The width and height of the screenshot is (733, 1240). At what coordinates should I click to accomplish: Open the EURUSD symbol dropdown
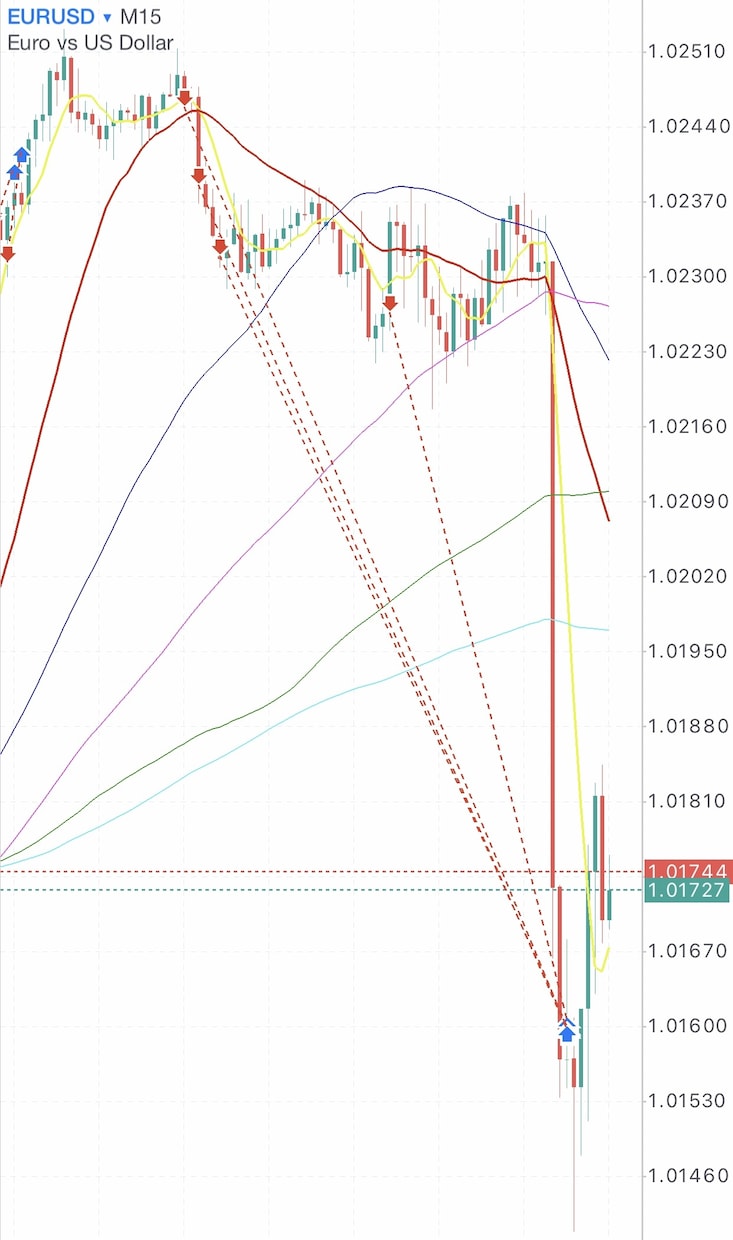[x=61, y=17]
